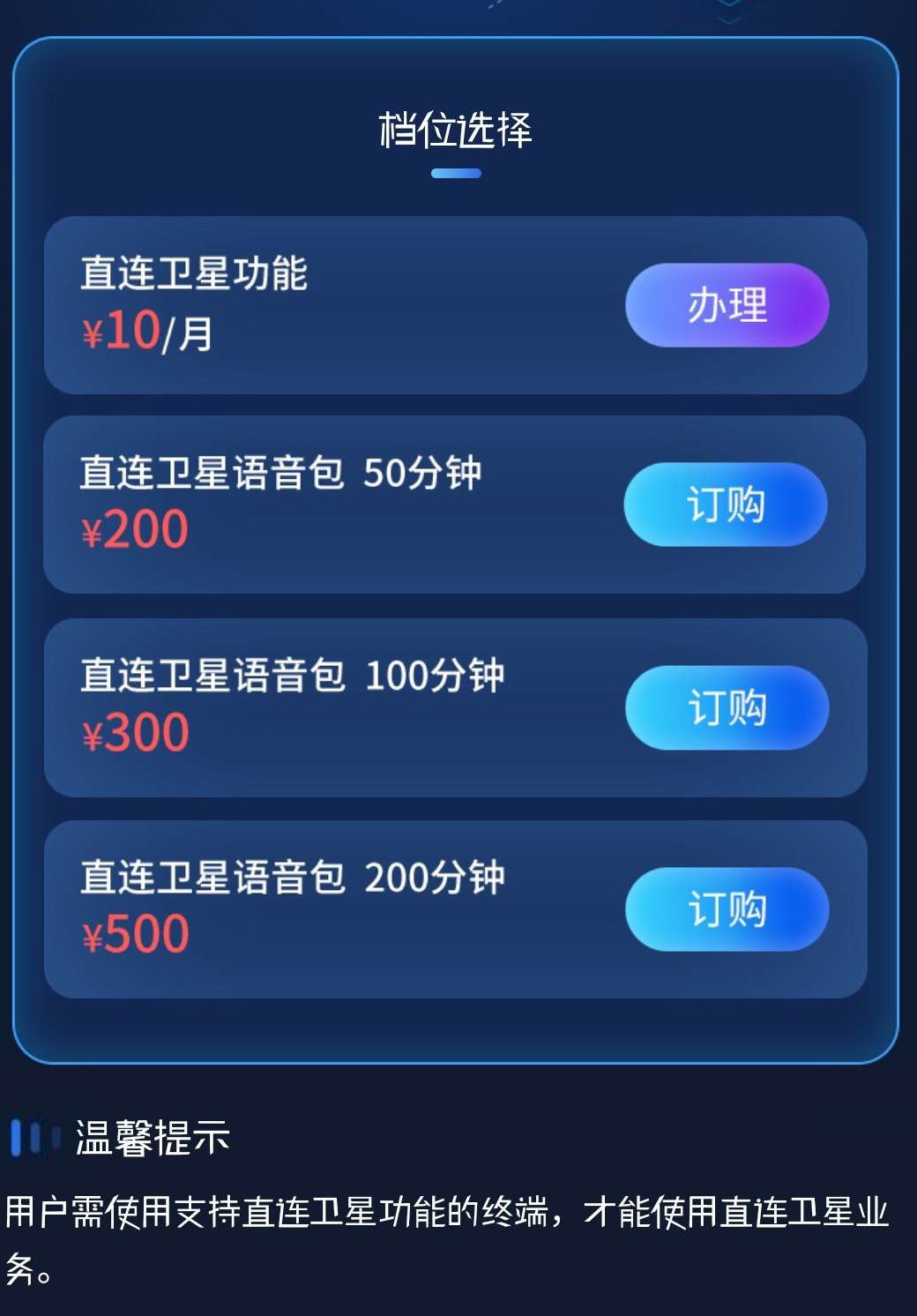Order the 50分钟 voice pack with 订购
This screenshot has width=917, height=1316.
click(725, 505)
